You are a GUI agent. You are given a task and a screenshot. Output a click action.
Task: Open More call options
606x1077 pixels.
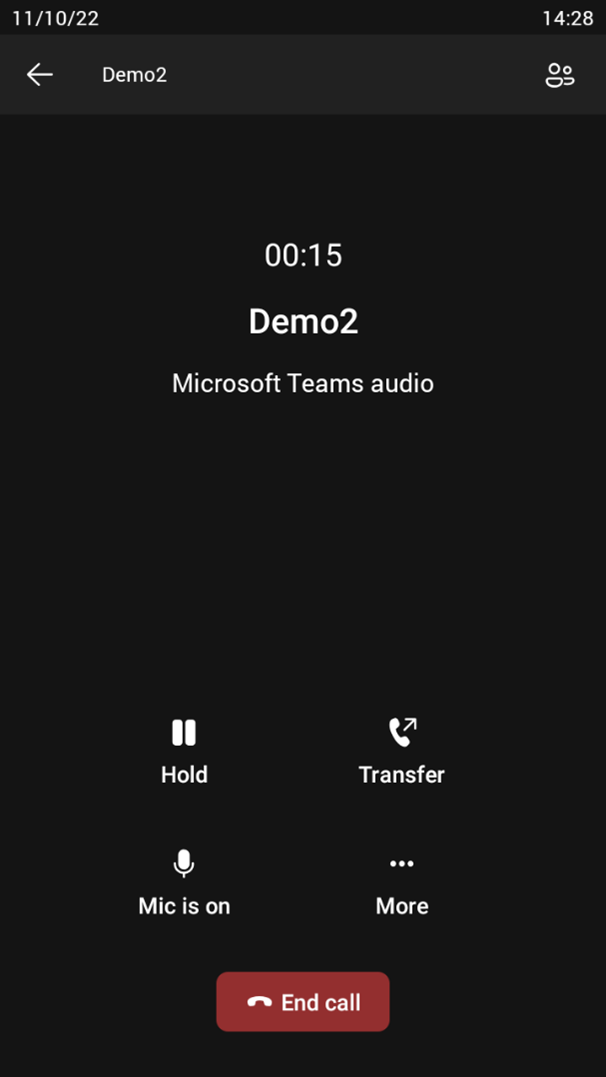(402, 885)
